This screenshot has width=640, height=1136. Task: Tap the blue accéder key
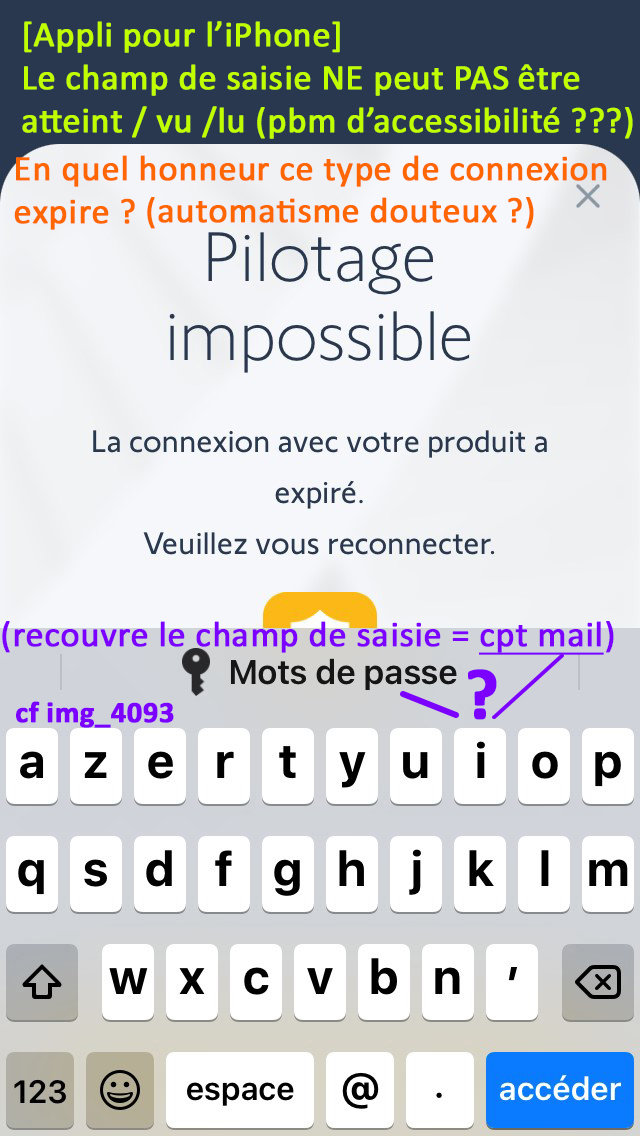[x=560, y=1089]
